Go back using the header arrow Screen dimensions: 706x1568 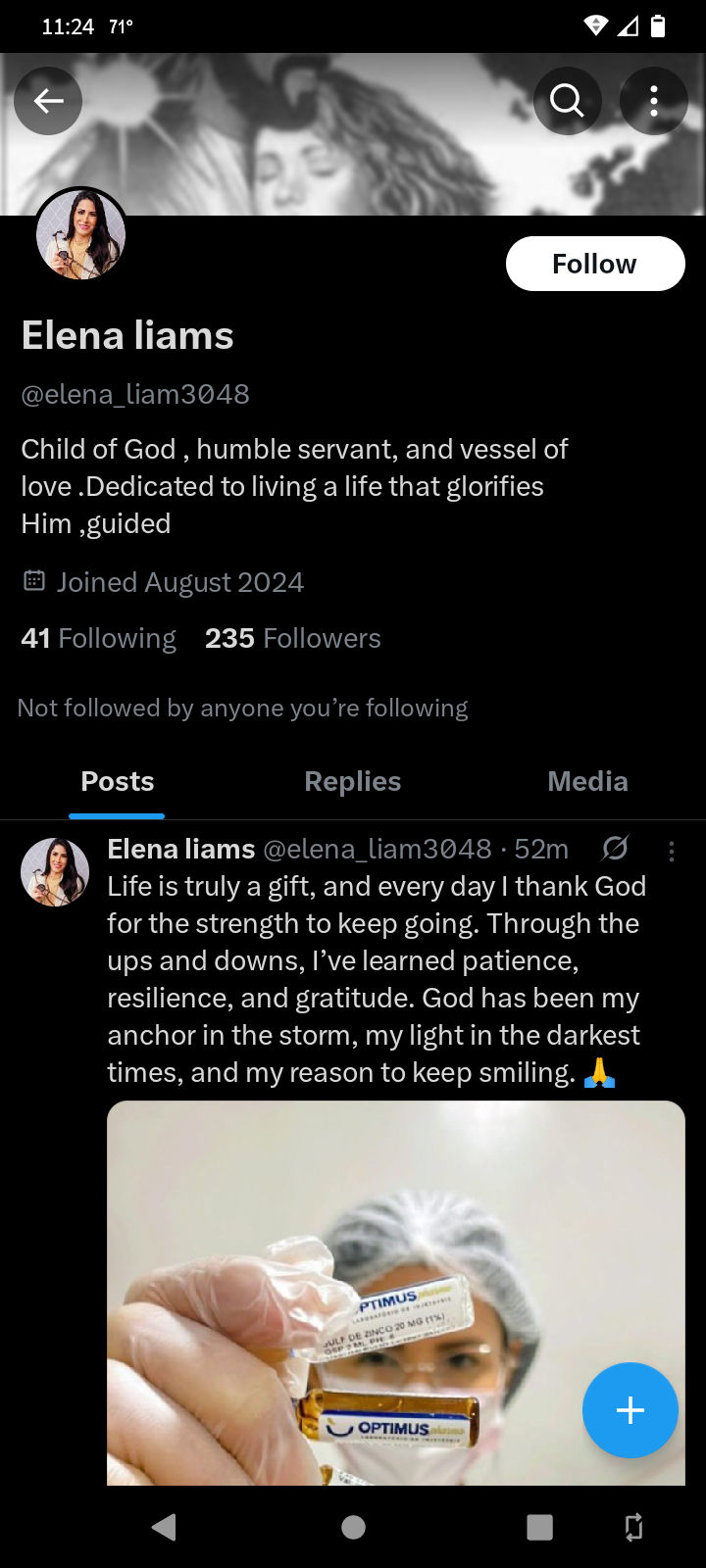pyautogui.click(x=48, y=101)
